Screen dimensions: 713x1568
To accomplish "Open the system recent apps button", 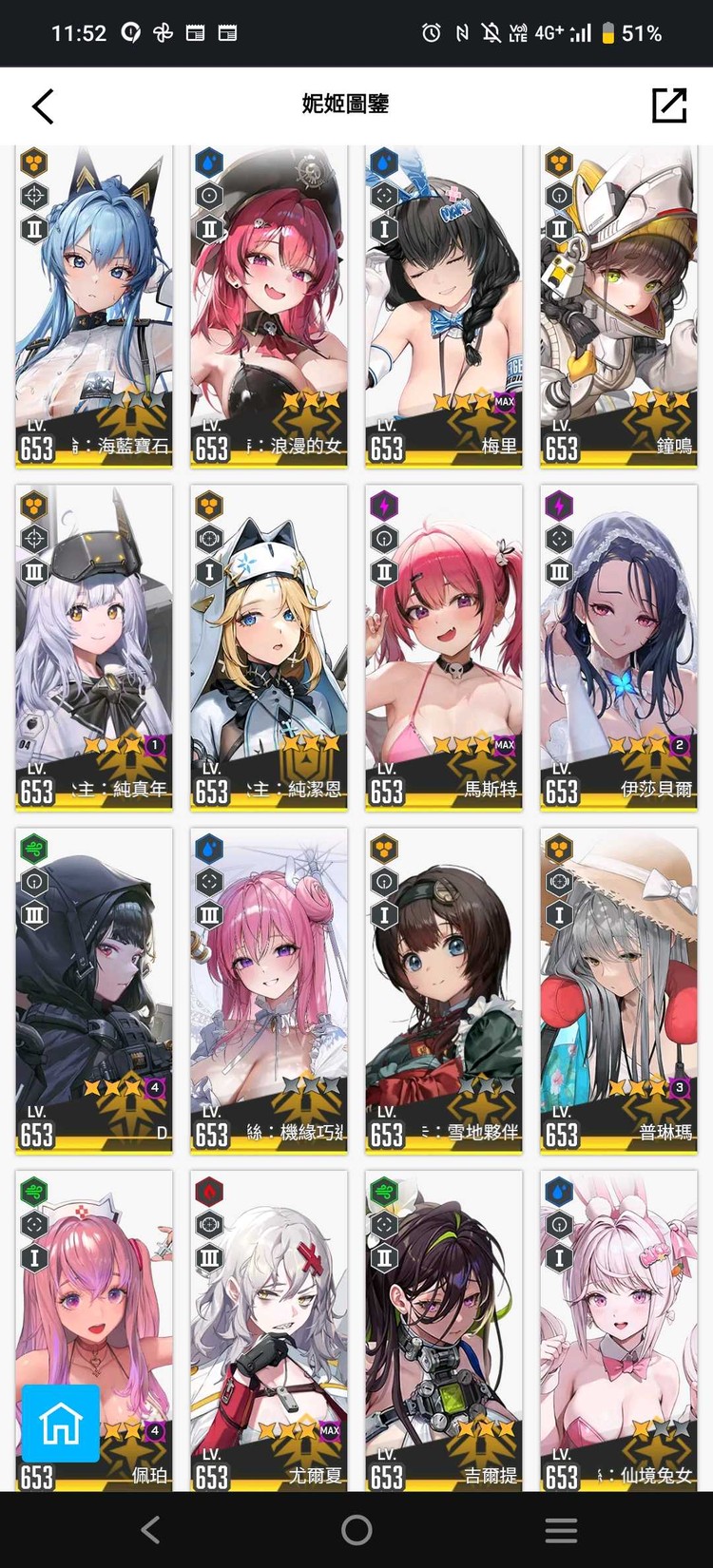I will pyautogui.click(x=561, y=1530).
